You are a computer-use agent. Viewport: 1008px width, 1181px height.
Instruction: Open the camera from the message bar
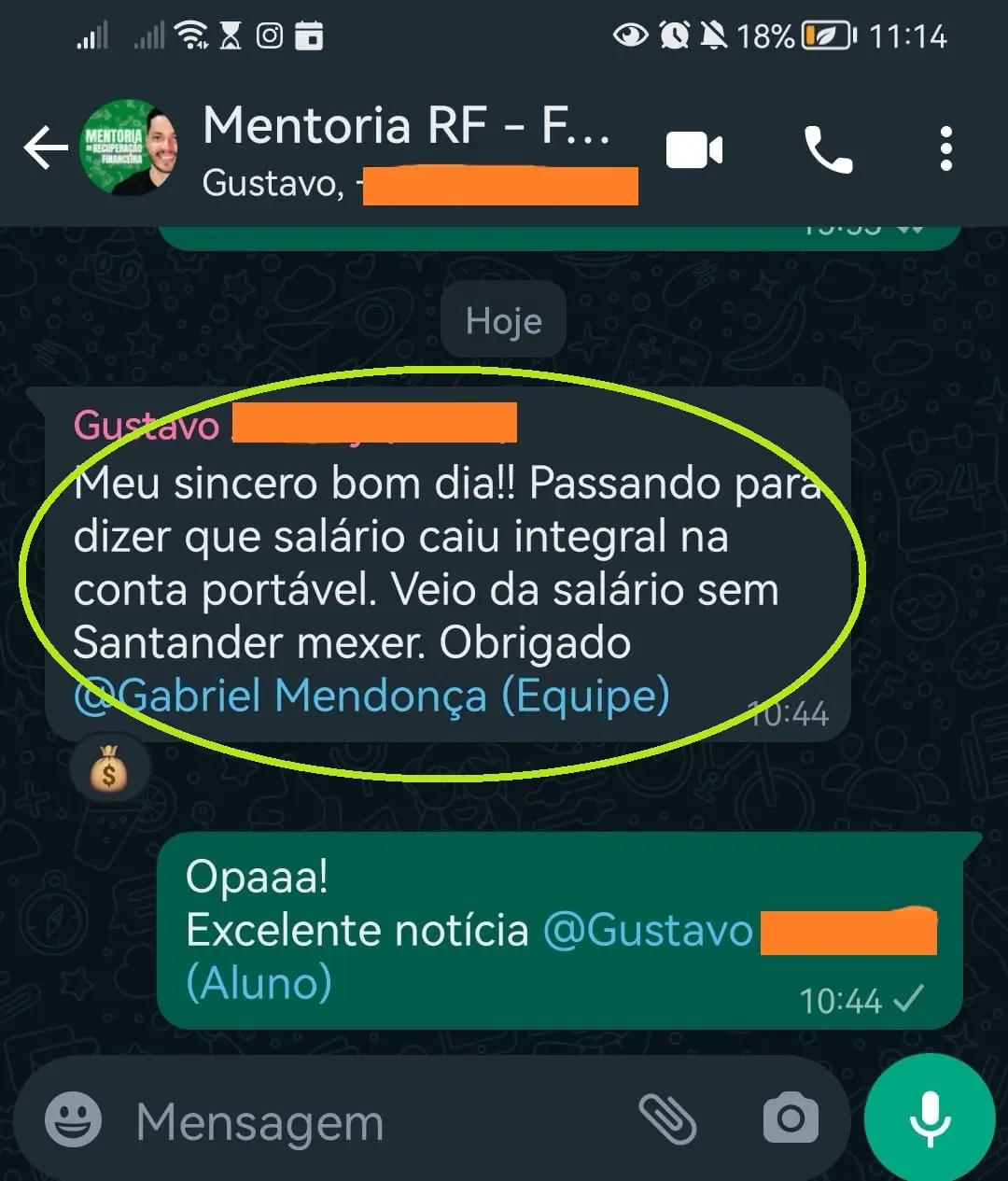(x=791, y=1118)
